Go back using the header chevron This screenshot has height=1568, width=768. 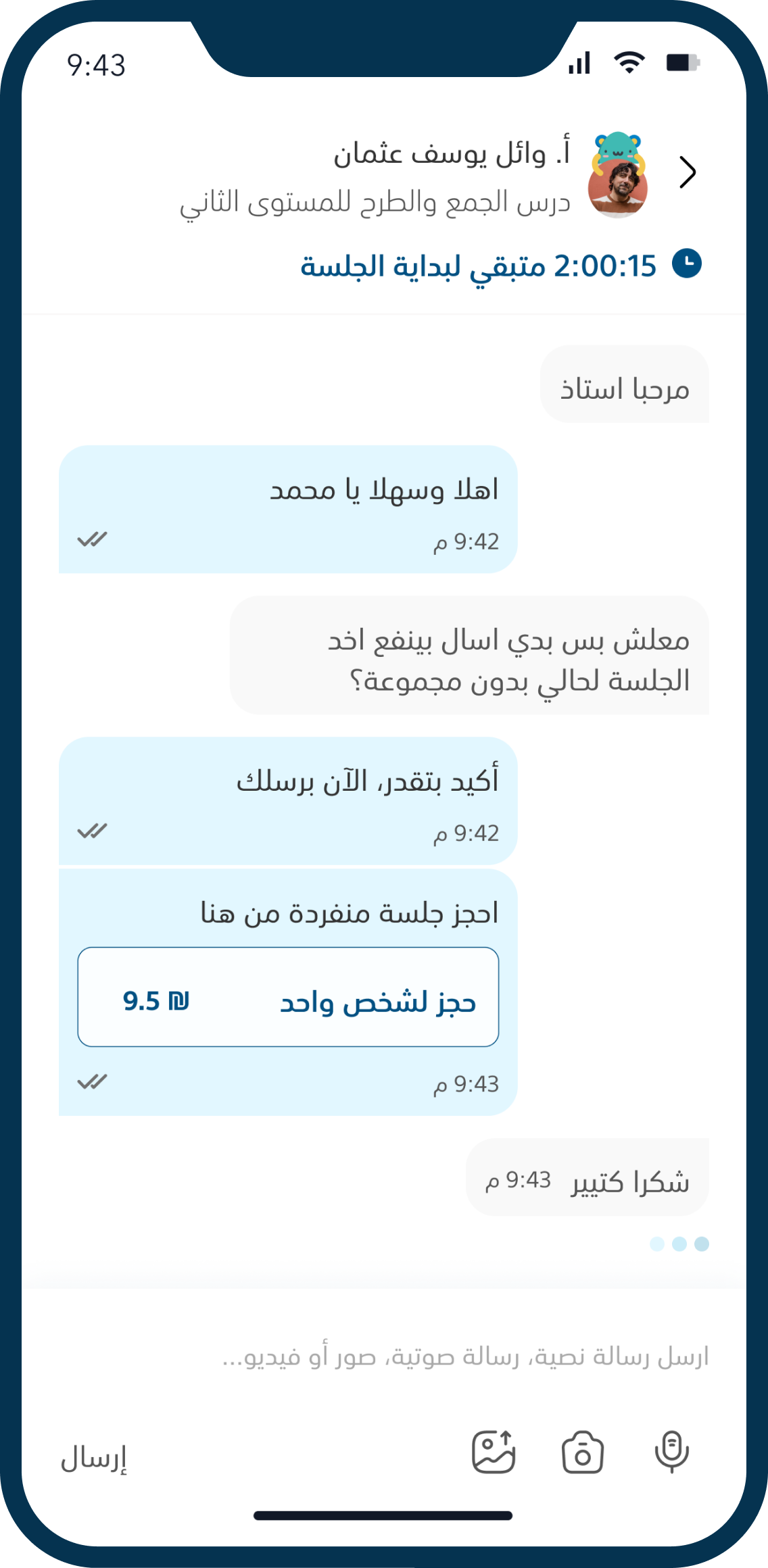(x=688, y=172)
